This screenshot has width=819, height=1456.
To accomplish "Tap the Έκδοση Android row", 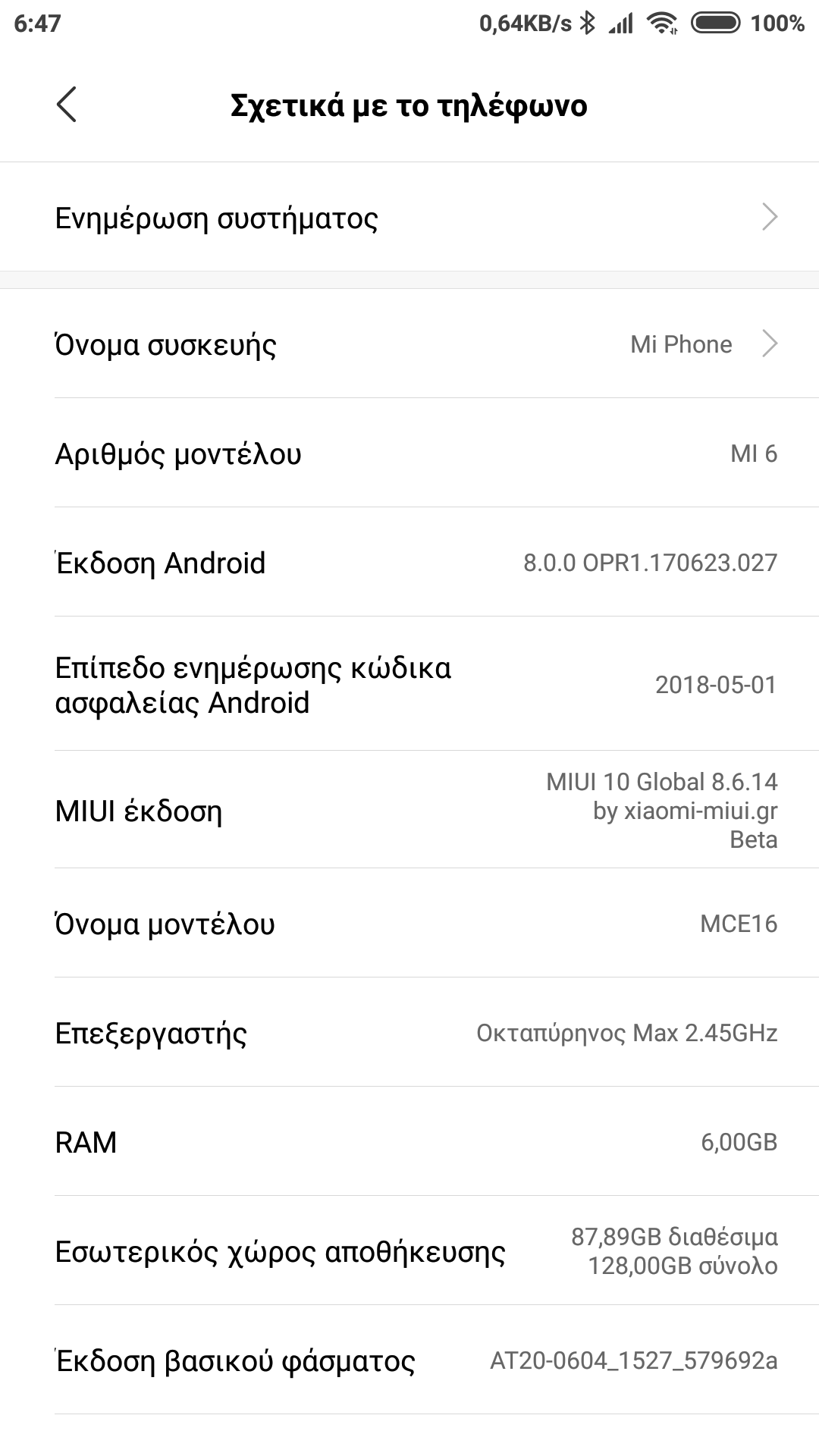I will coord(409,563).
